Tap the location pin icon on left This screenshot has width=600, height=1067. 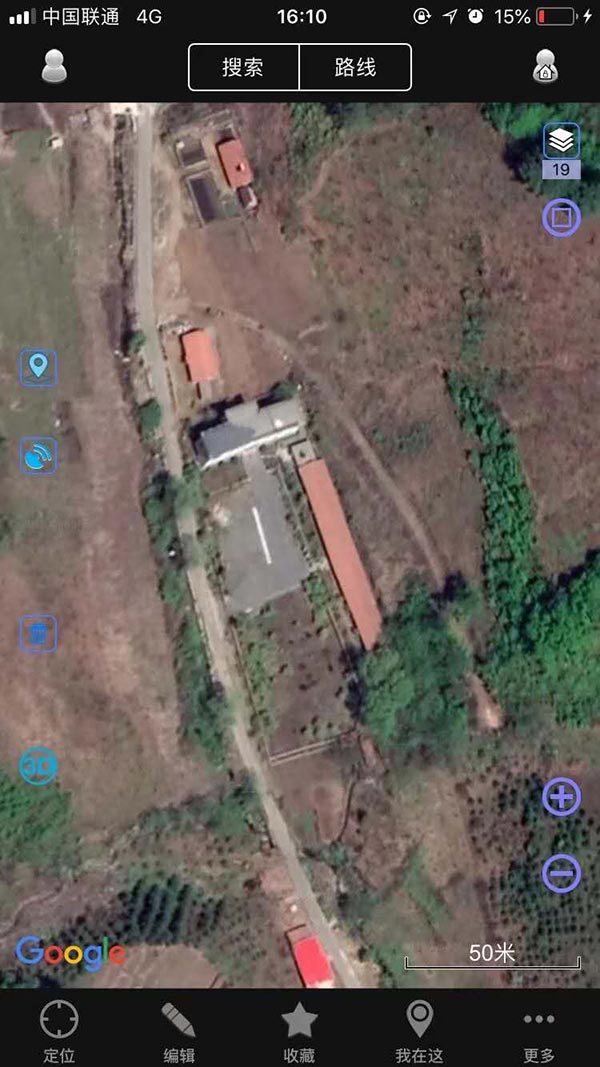[38, 366]
